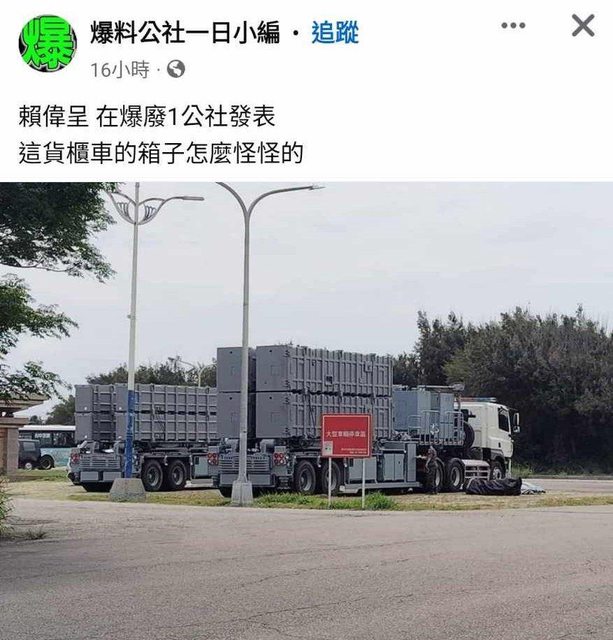Open the 爆料公社一日小編 page name

[x=186, y=33]
